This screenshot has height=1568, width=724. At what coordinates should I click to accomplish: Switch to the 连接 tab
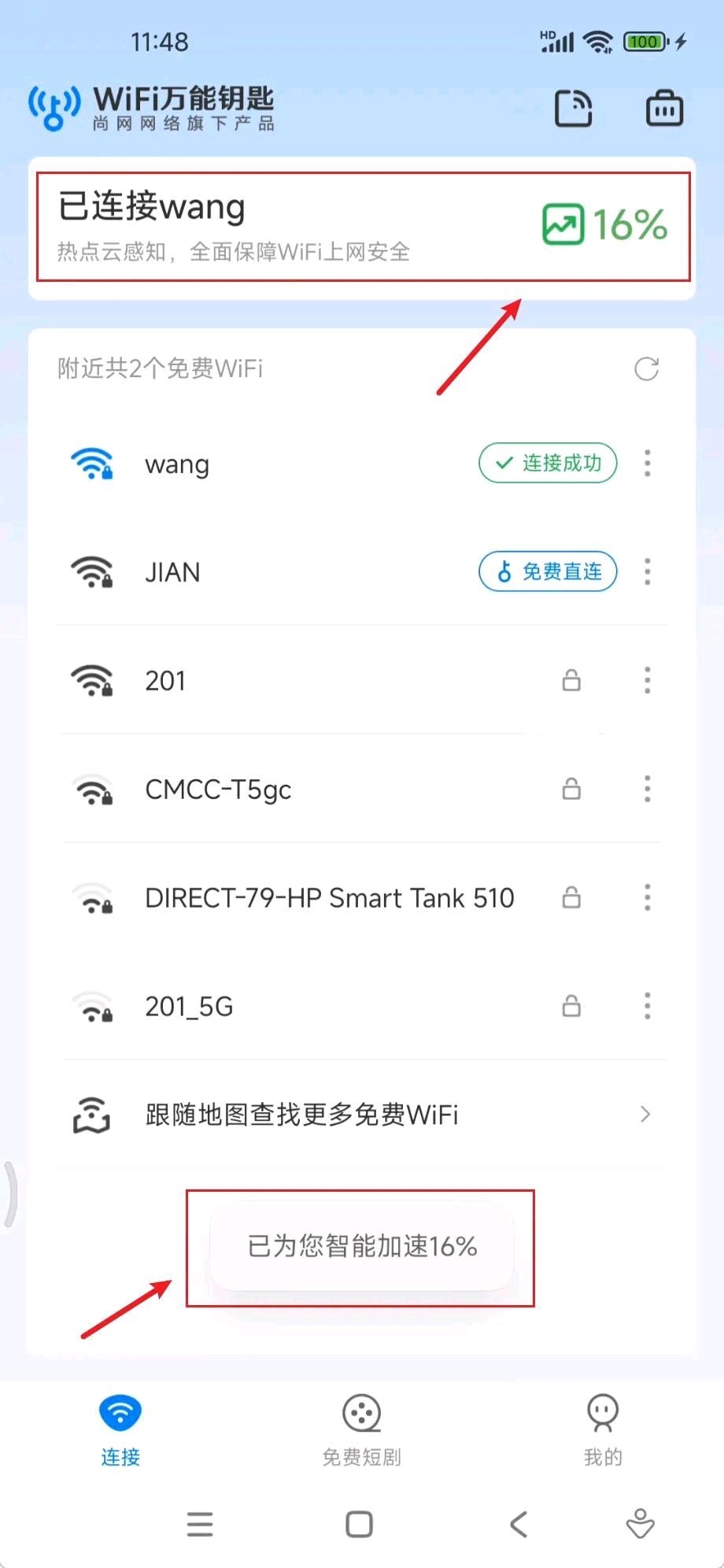click(x=120, y=1429)
